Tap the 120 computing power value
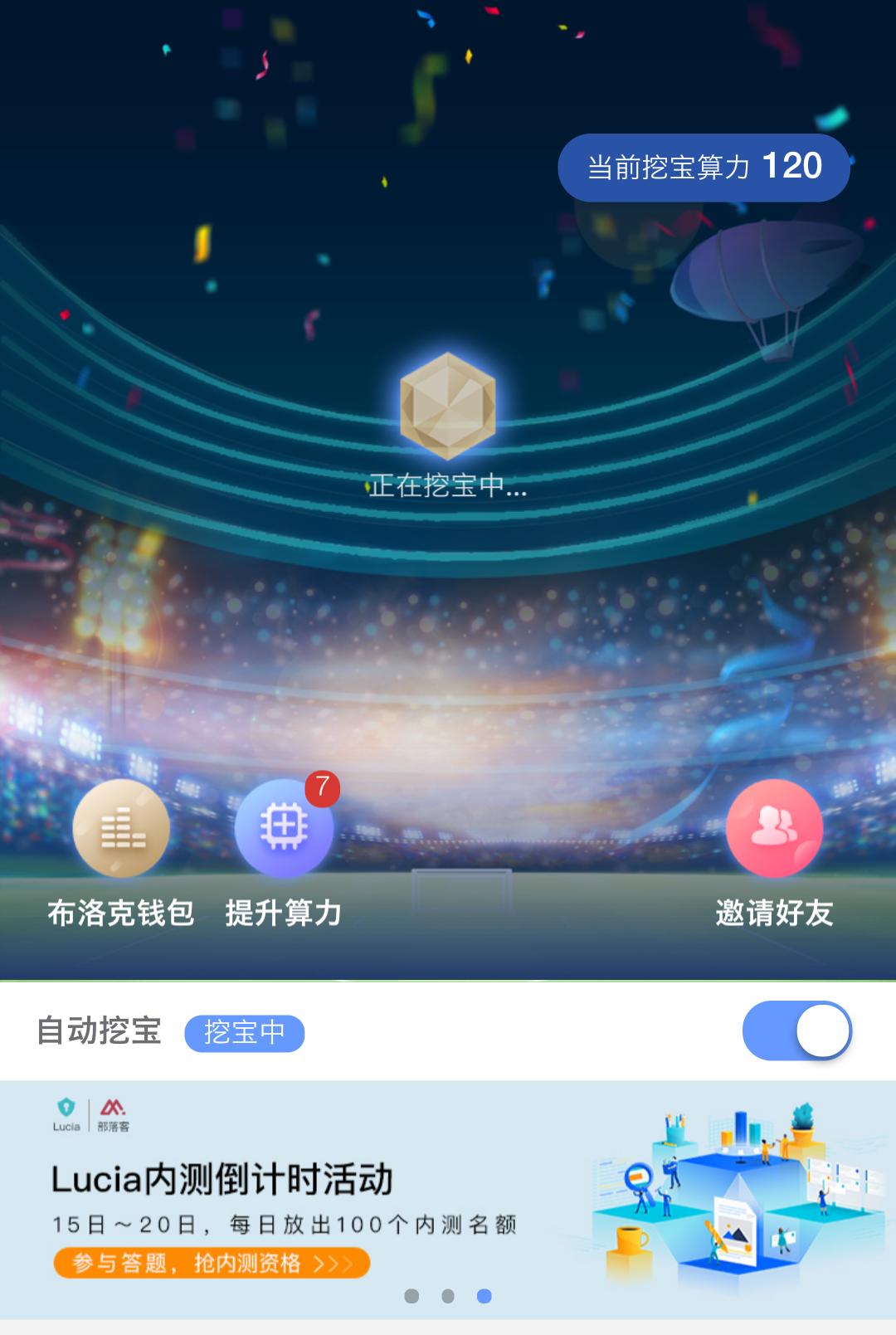 tap(791, 166)
